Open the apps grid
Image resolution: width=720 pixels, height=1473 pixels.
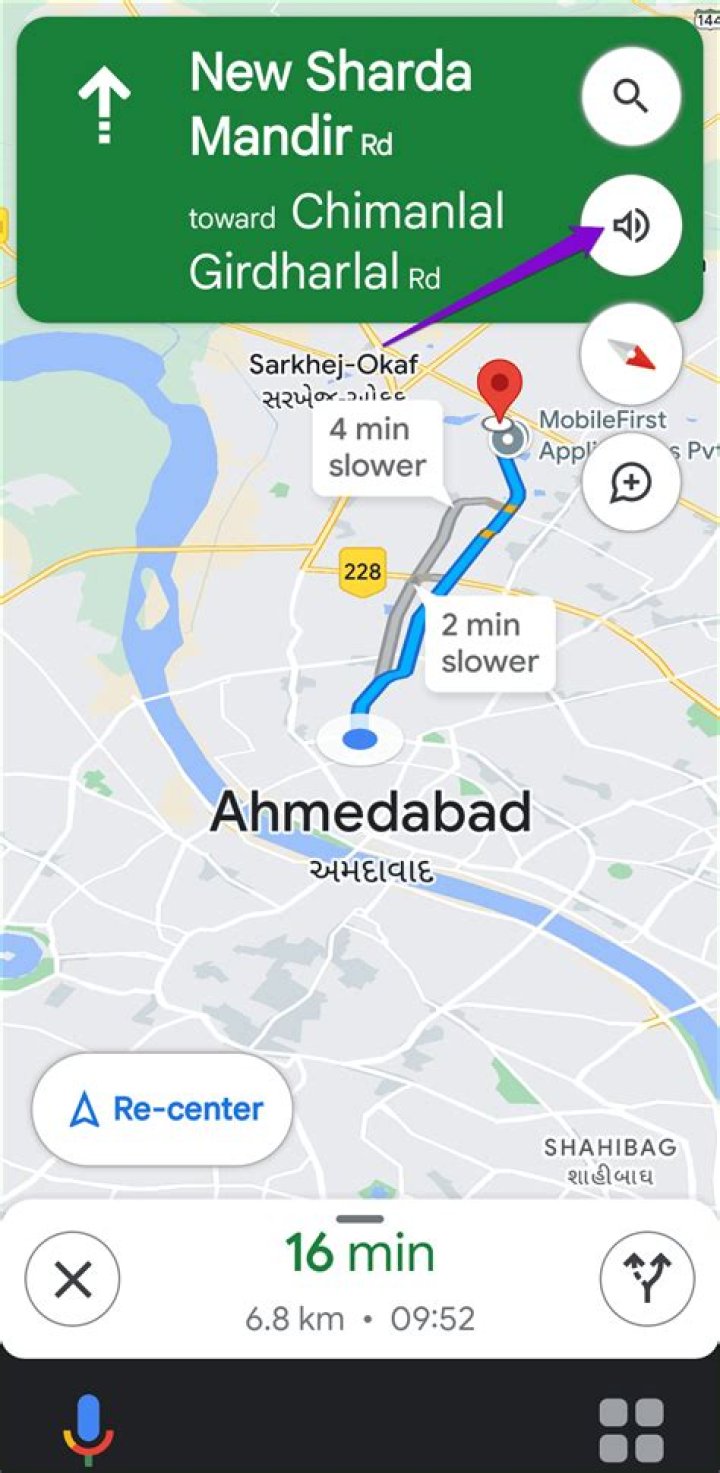click(631, 1430)
